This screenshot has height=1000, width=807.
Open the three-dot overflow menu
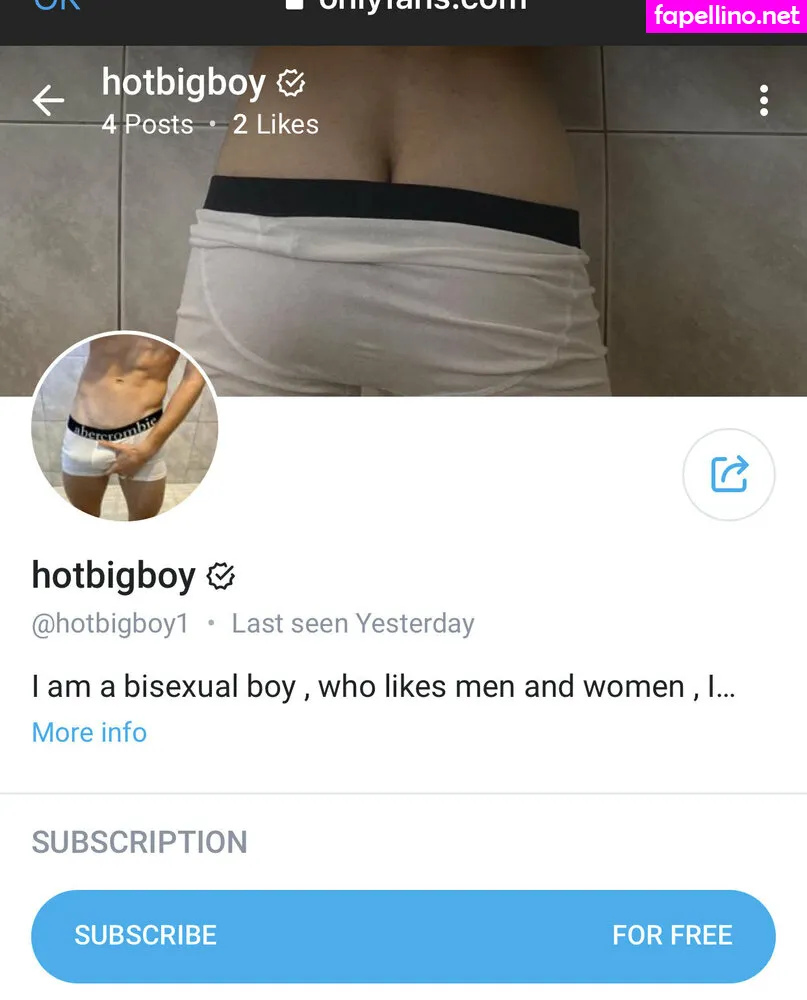coord(763,100)
